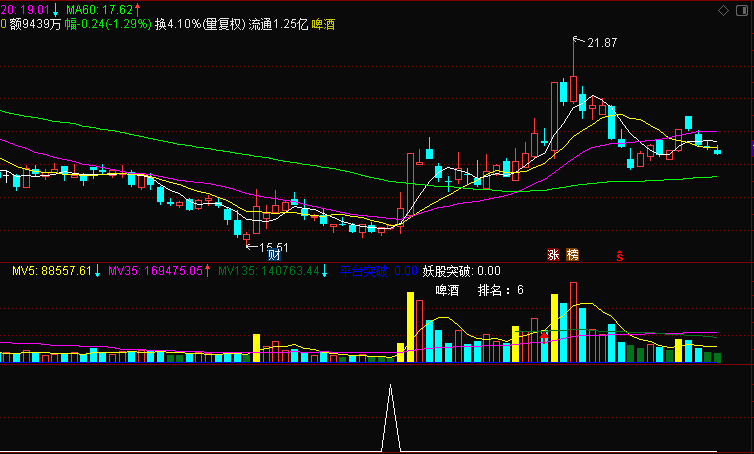Open the 榜 ranking marker
Image resolution: width=754 pixels, height=454 pixels.
[x=572, y=254]
